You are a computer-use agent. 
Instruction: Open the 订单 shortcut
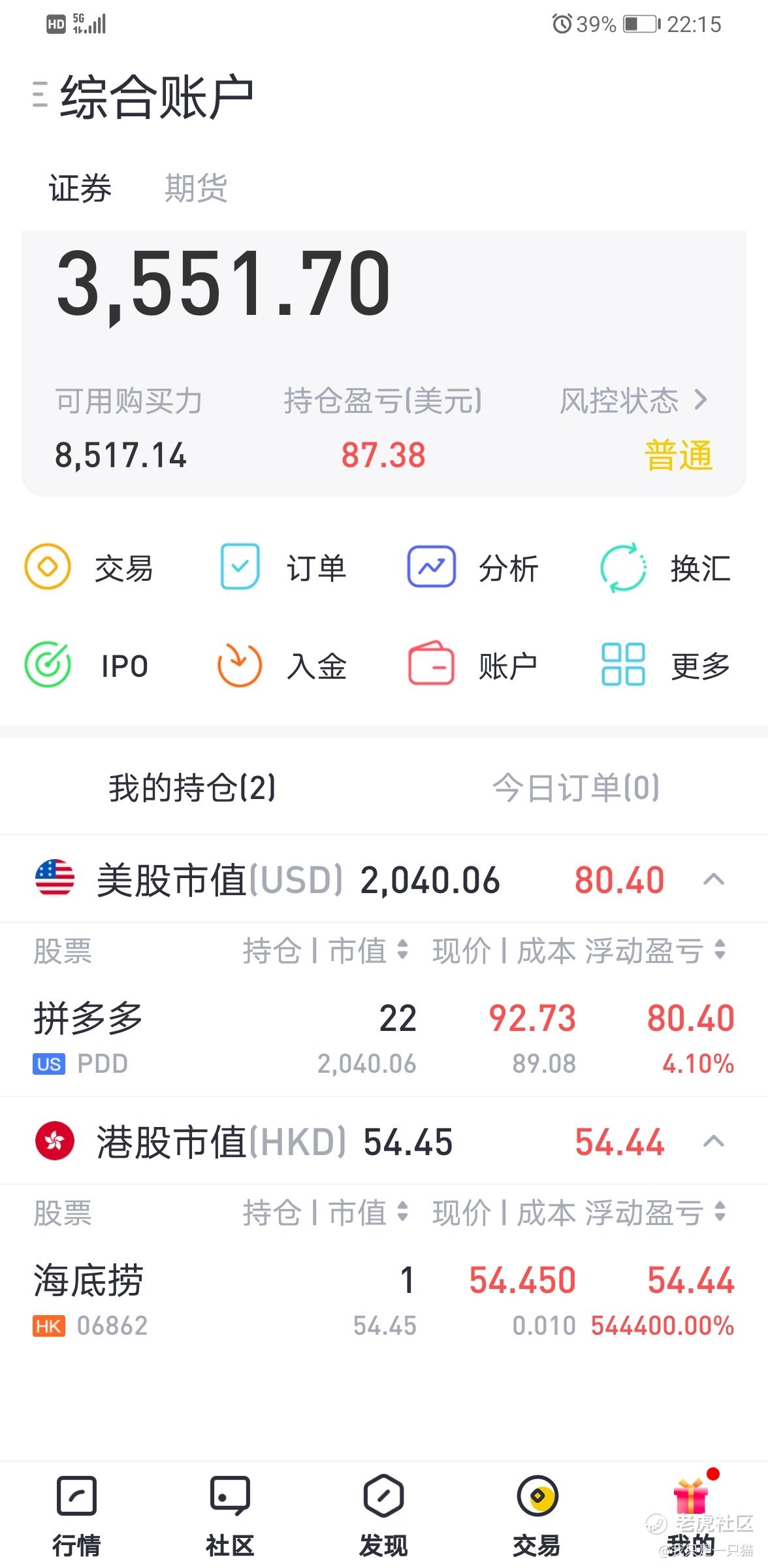click(x=283, y=567)
